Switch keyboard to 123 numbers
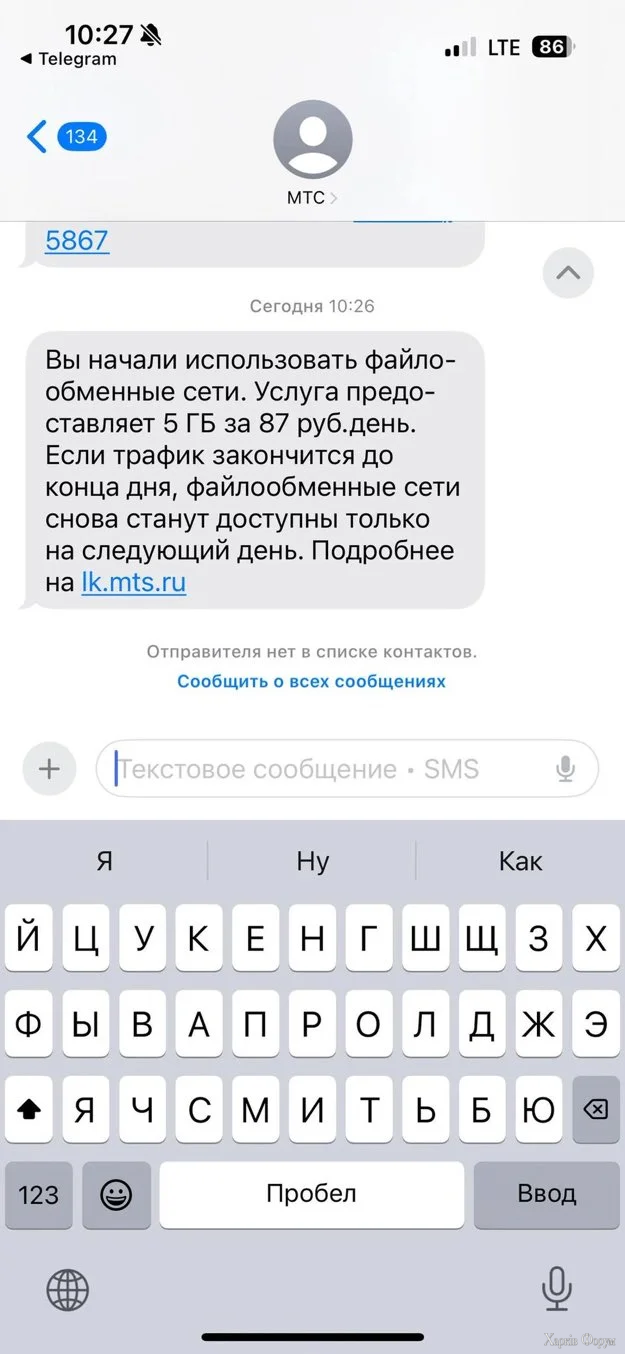Image resolution: width=625 pixels, height=1354 pixels. click(x=39, y=1194)
